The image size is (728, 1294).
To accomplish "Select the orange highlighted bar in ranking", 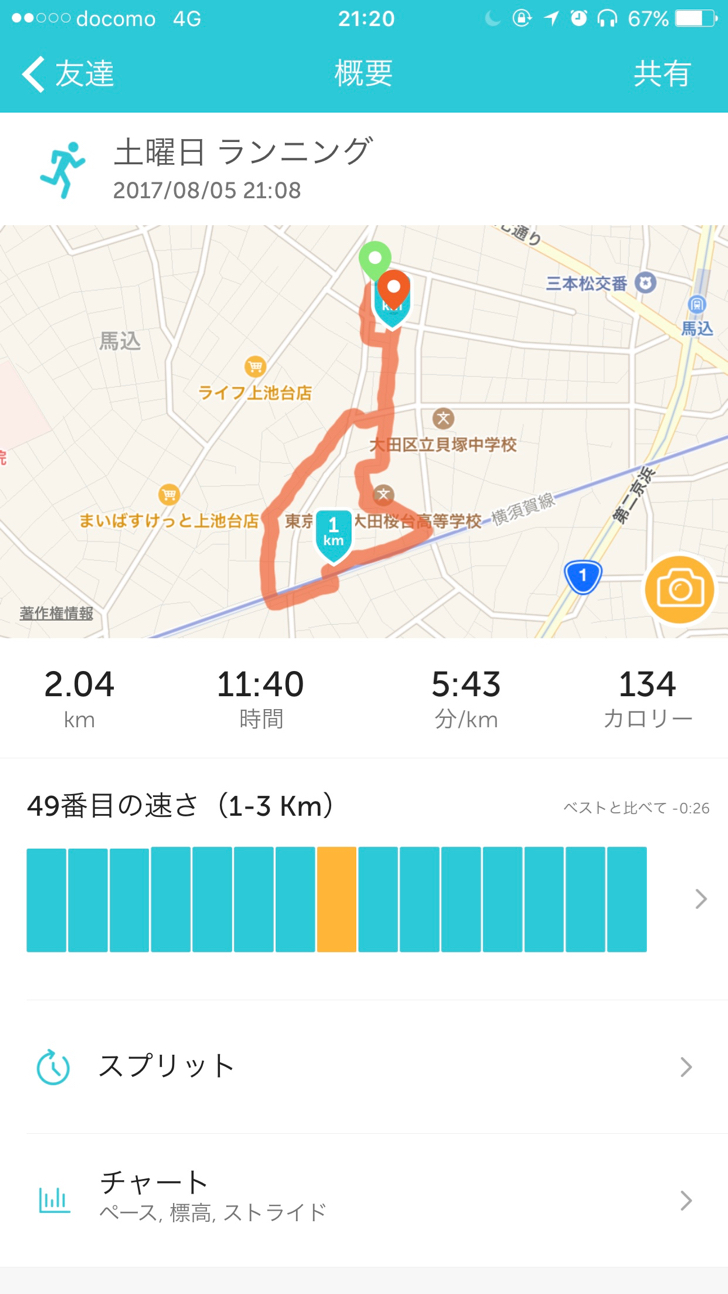I will pos(336,899).
